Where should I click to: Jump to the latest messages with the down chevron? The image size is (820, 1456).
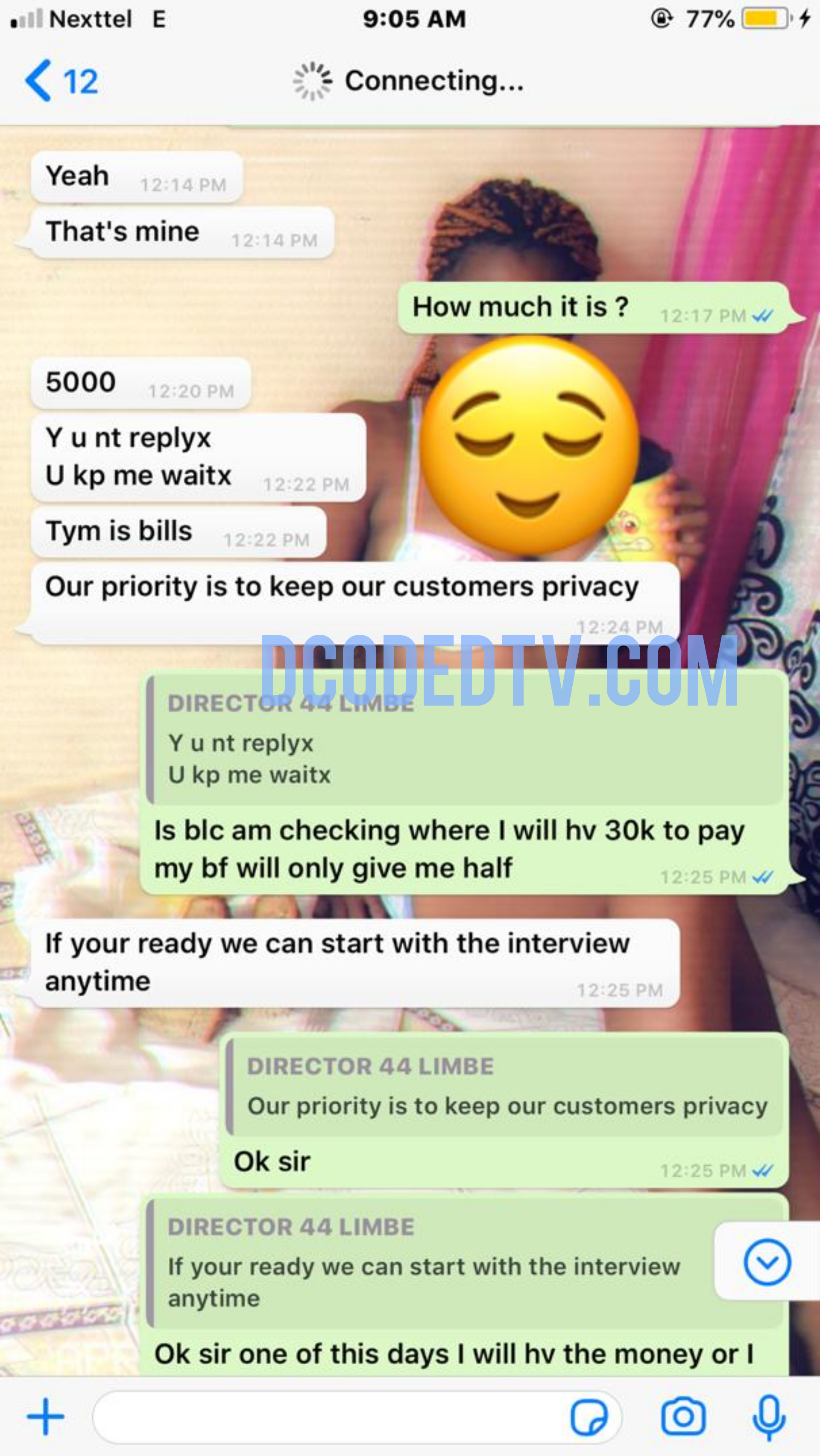(767, 1263)
